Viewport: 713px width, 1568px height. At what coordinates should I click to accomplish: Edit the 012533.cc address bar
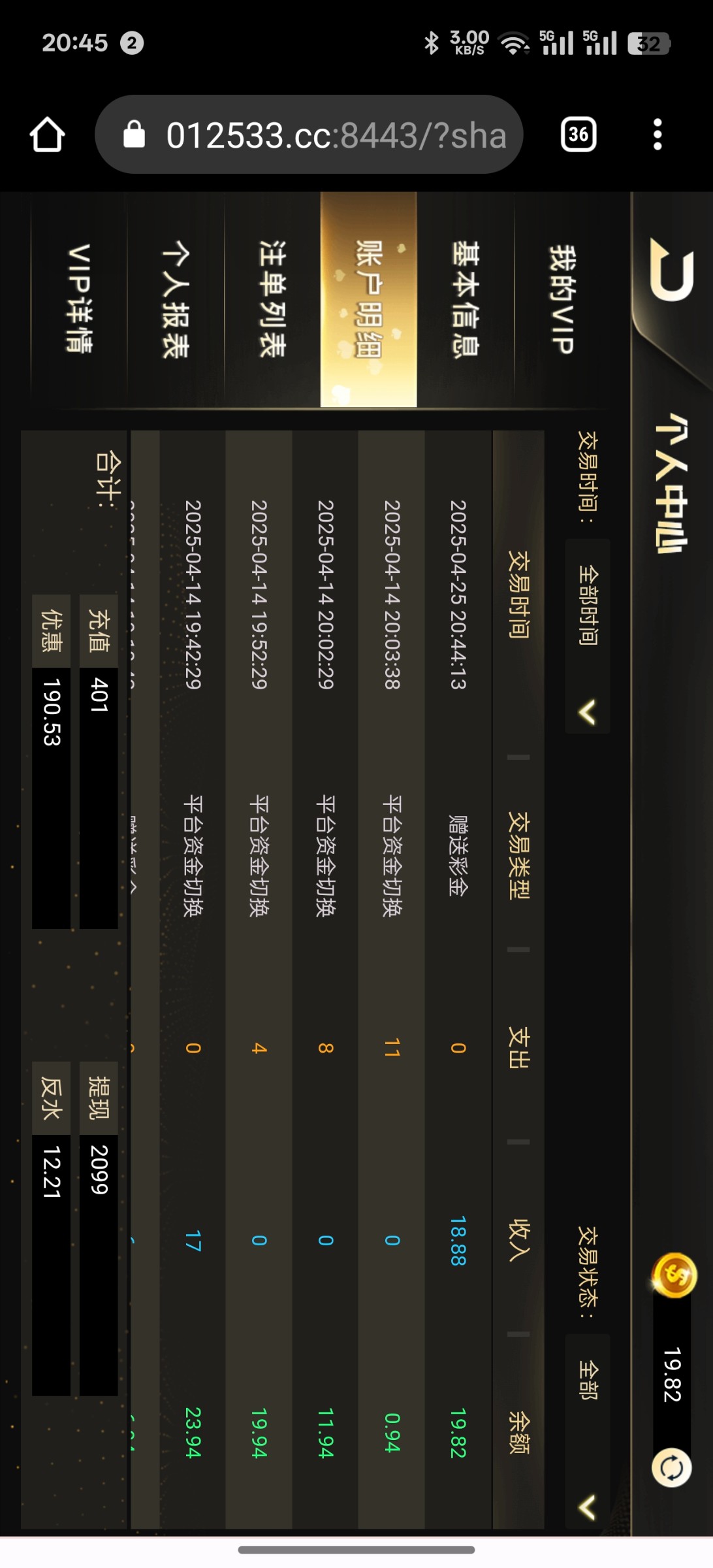(x=309, y=135)
